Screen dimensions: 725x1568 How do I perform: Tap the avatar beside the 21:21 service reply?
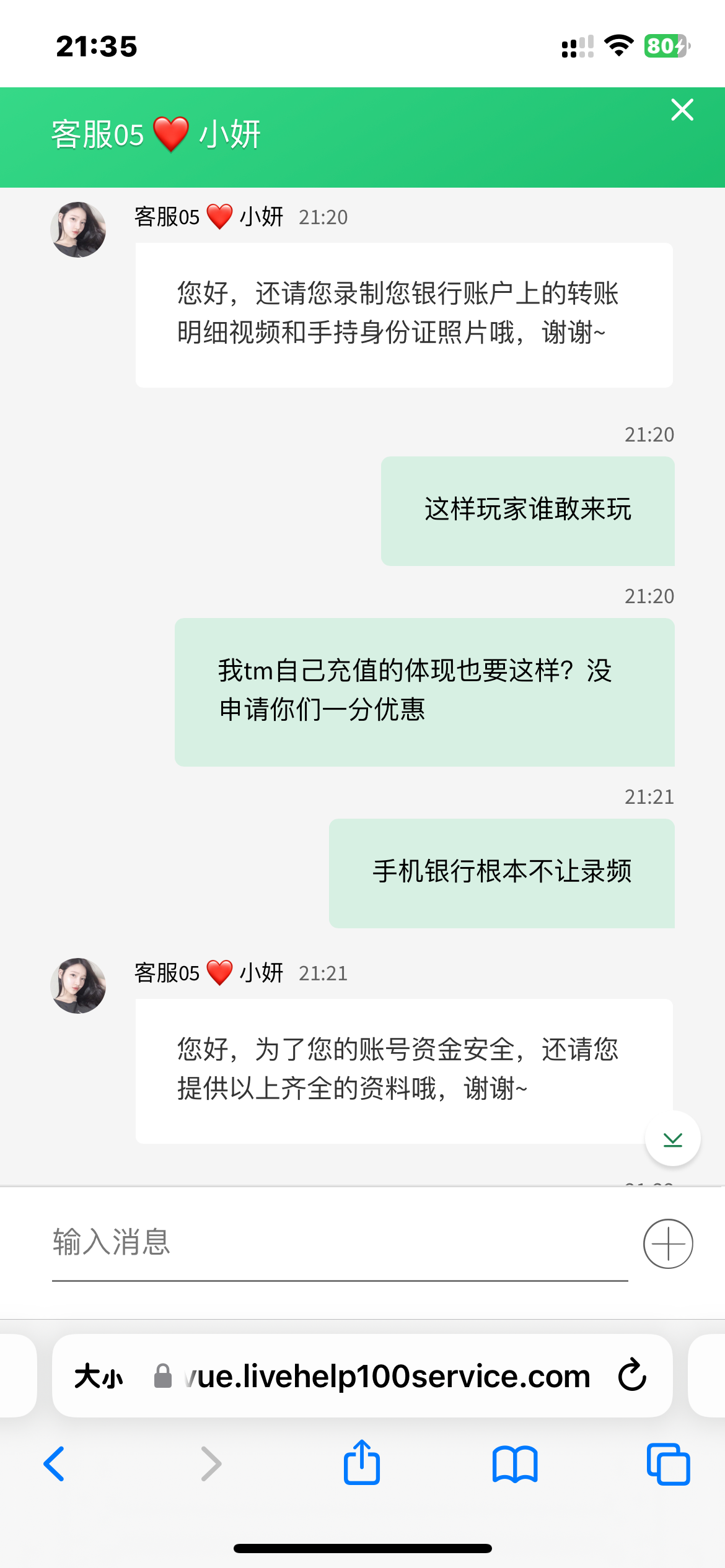77,986
